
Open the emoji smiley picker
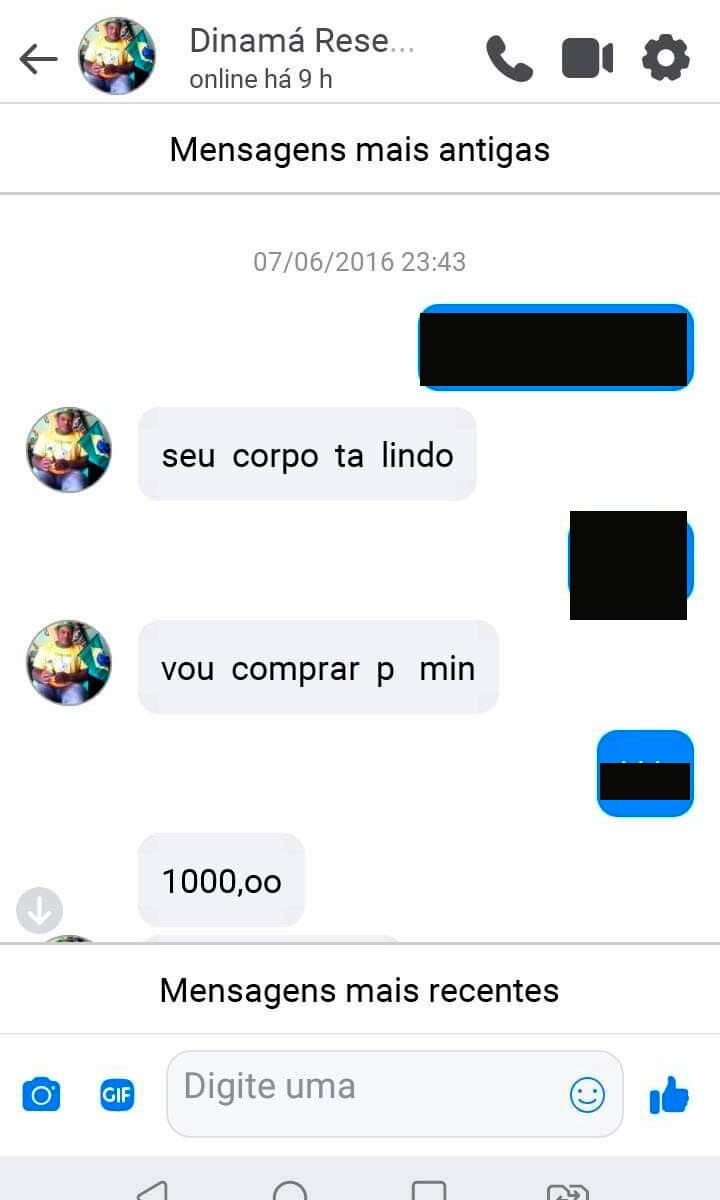click(587, 1095)
